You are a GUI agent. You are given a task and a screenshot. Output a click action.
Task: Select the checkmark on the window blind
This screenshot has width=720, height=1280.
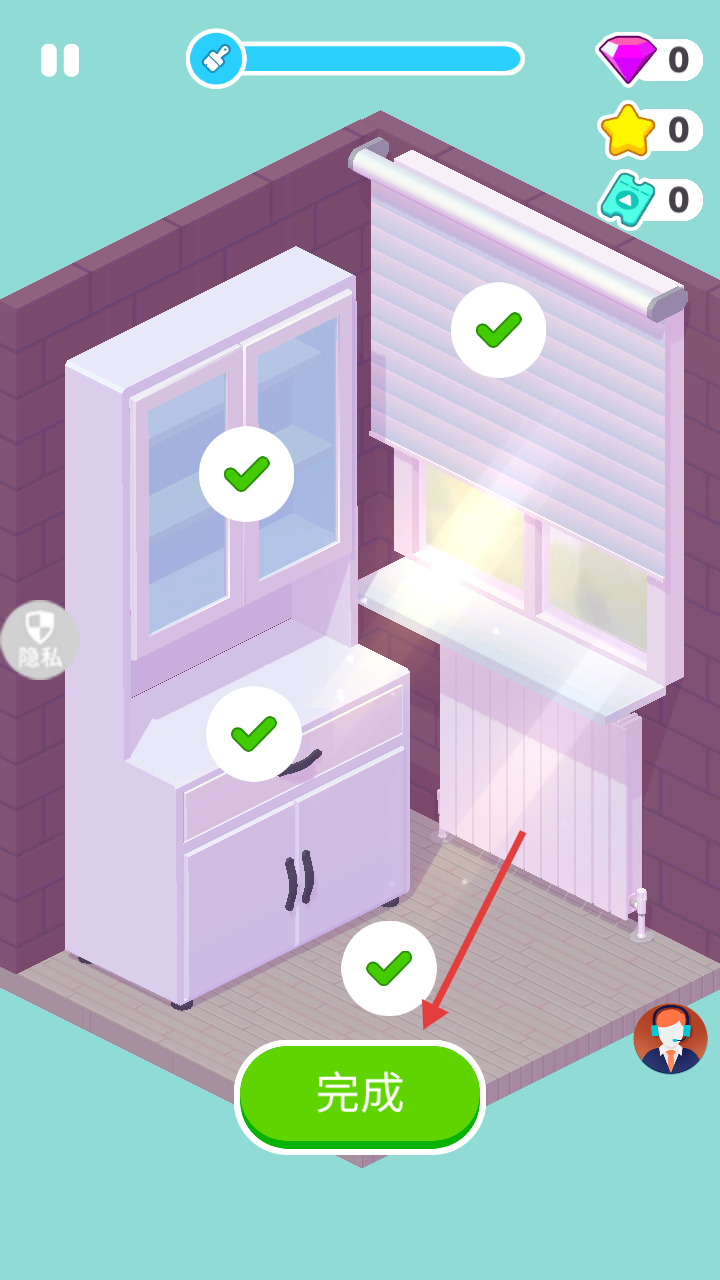498,330
